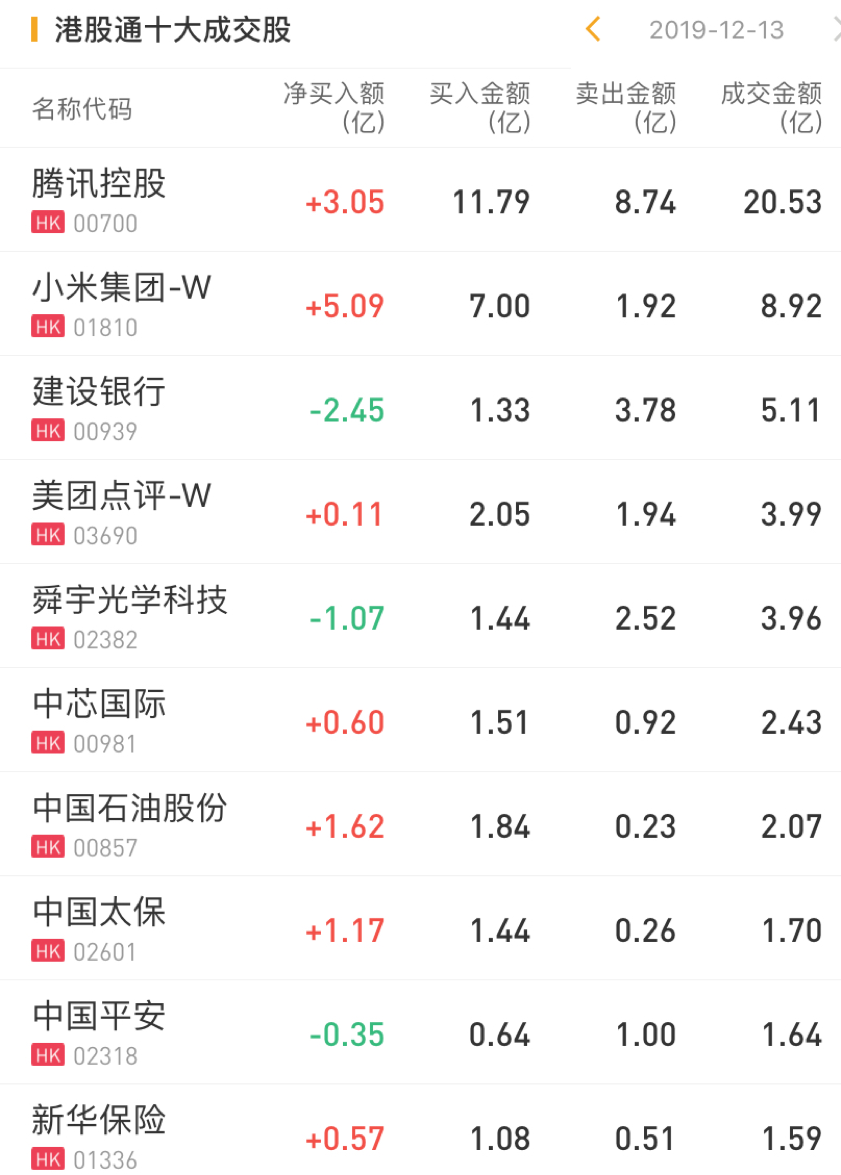This screenshot has height=1175, width=841.
Task: Go to the next date with right arrow
Action: 835,30
